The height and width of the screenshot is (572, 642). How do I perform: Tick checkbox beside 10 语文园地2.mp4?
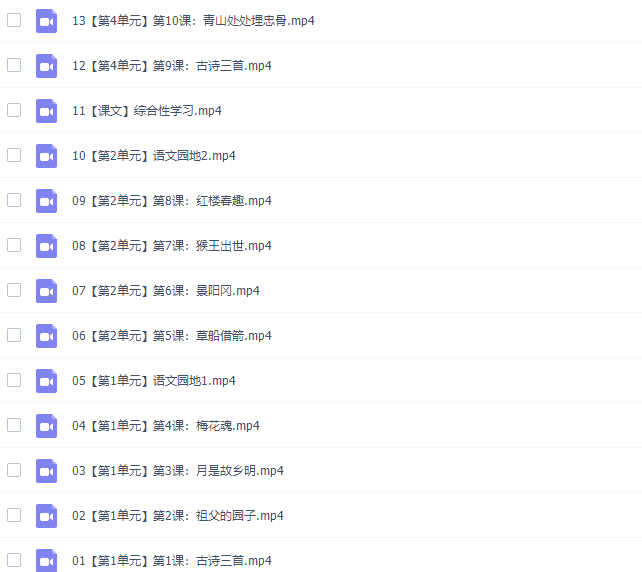(14, 155)
